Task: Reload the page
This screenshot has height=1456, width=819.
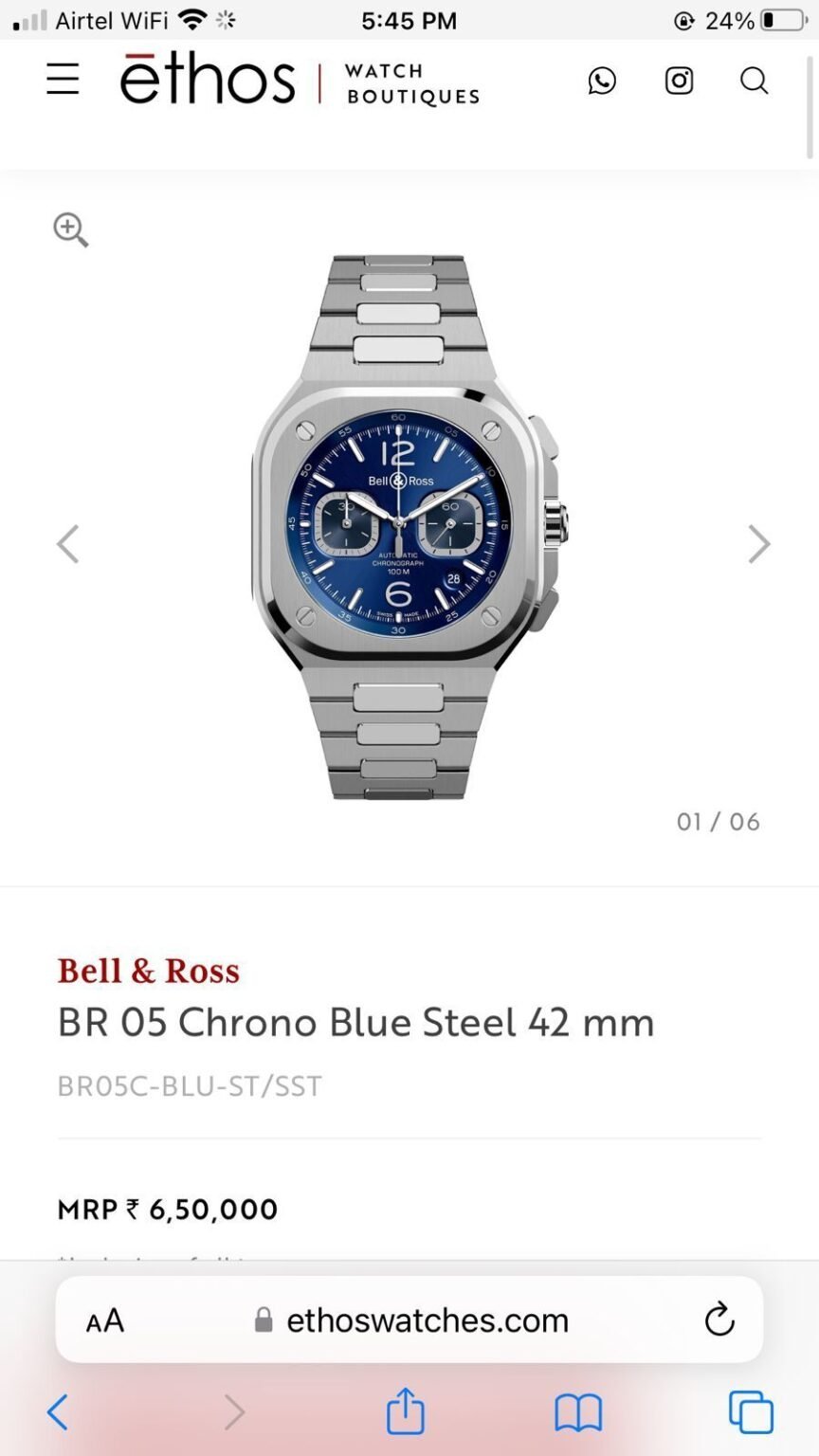Action: click(719, 1319)
